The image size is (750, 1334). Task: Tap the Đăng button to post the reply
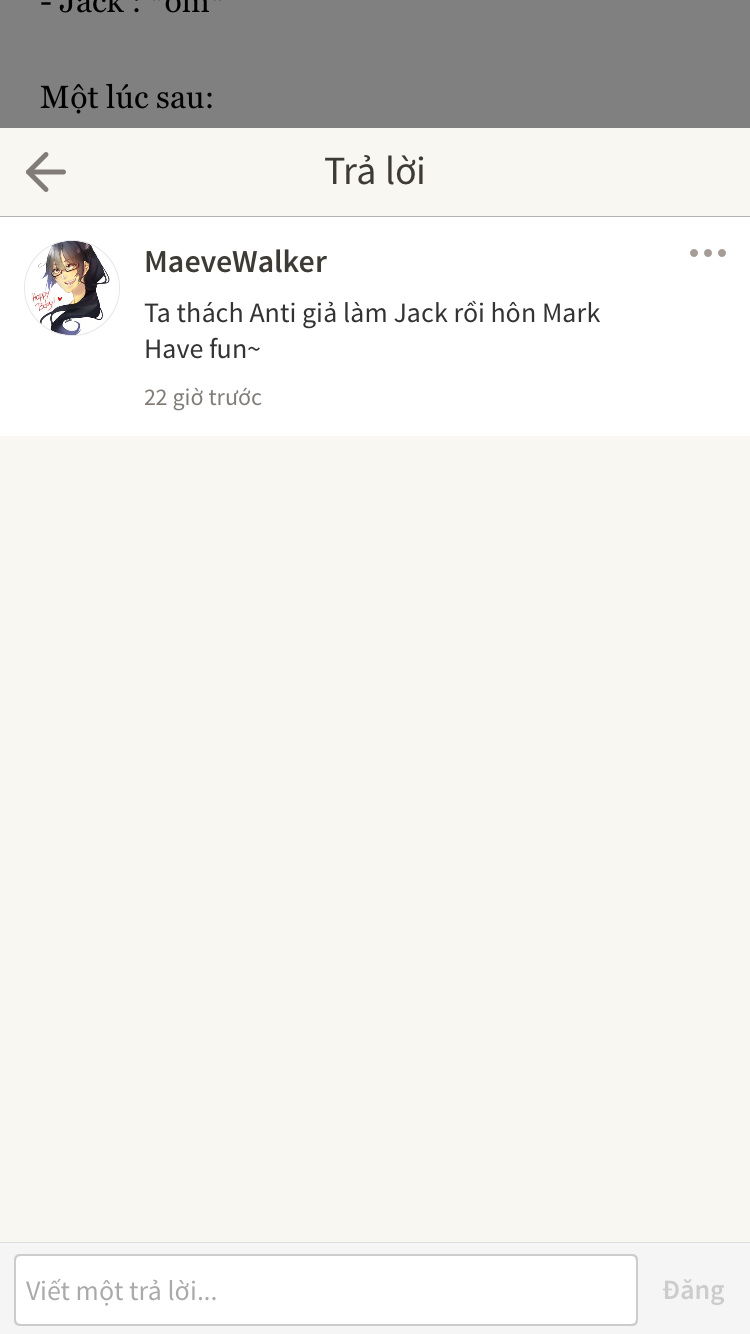click(693, 1290)
